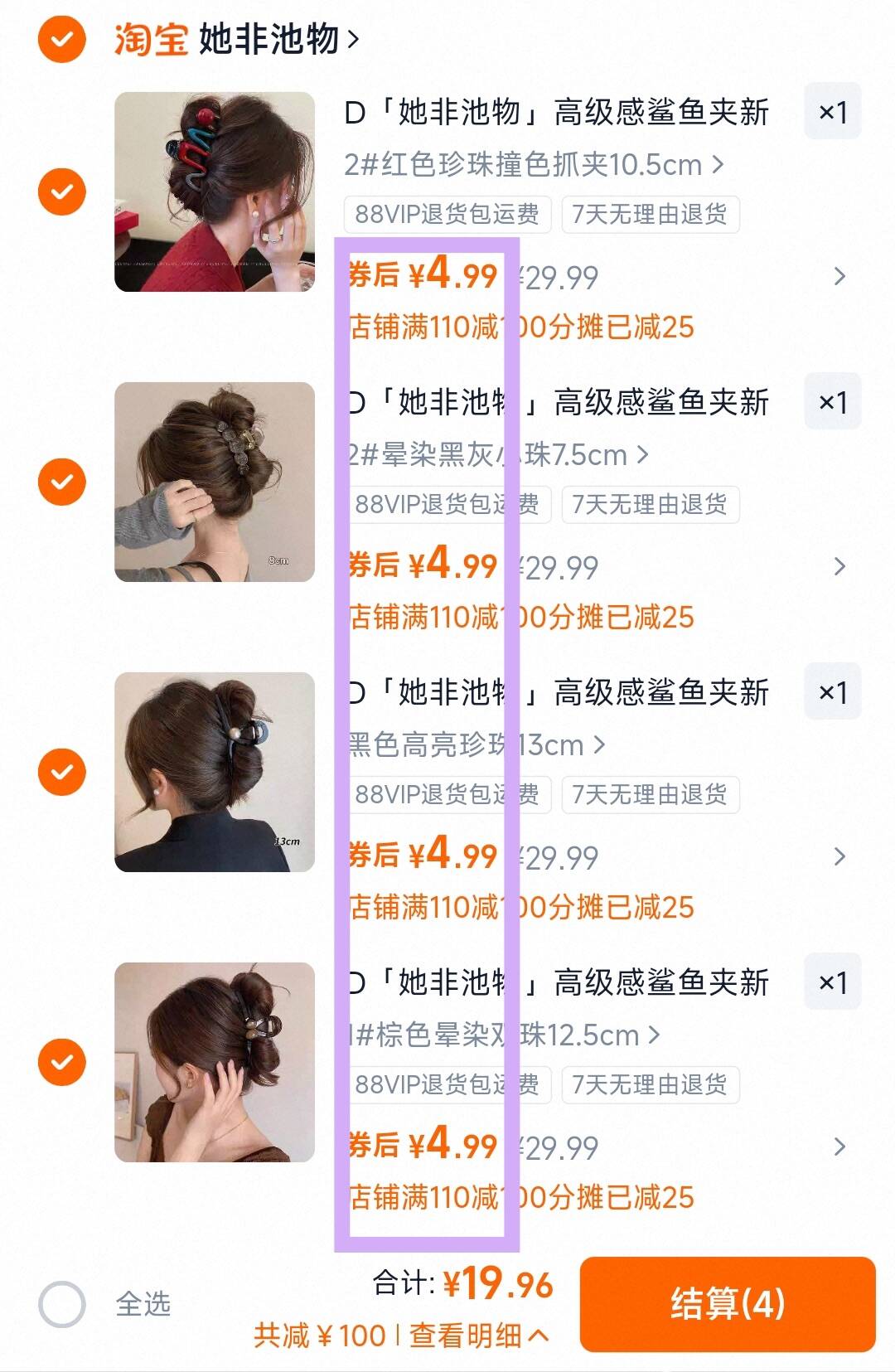Deselect the 棕色晕染 12.5cm item checkbox
The width and height of the screenshot is (895, 1372).
click(61, 1062)
